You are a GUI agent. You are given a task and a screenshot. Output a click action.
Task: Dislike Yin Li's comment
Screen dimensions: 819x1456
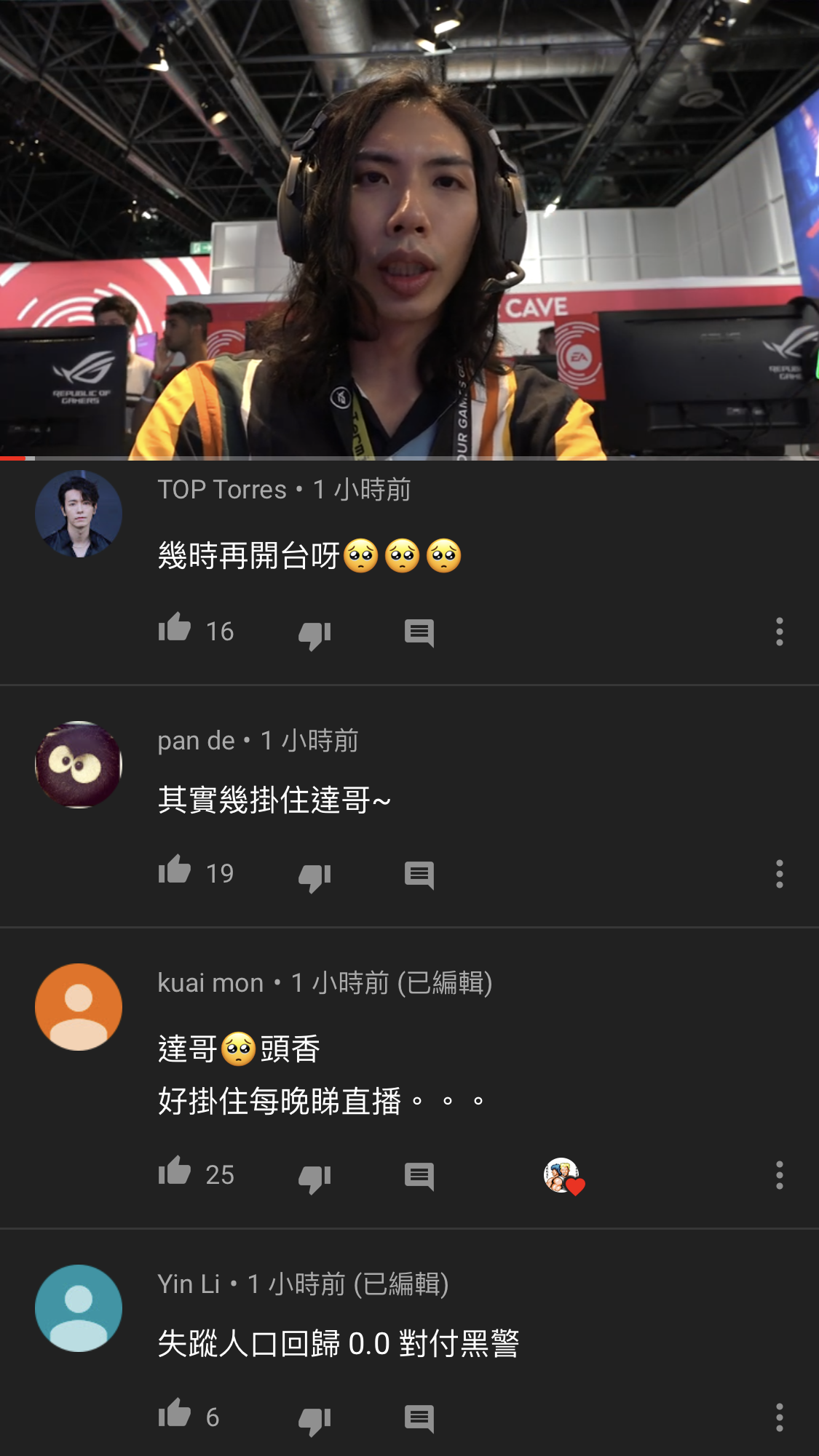pos(314,1419)
